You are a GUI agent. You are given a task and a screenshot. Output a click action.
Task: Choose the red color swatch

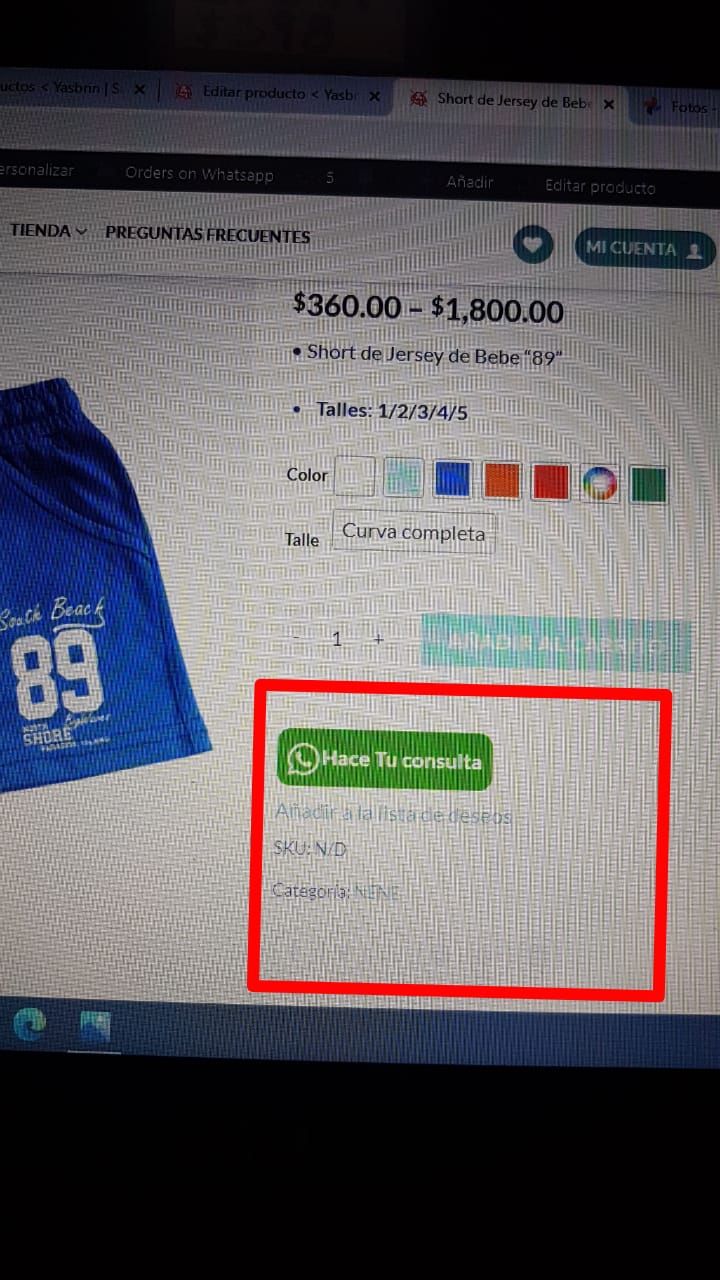[x=550, y=482]
